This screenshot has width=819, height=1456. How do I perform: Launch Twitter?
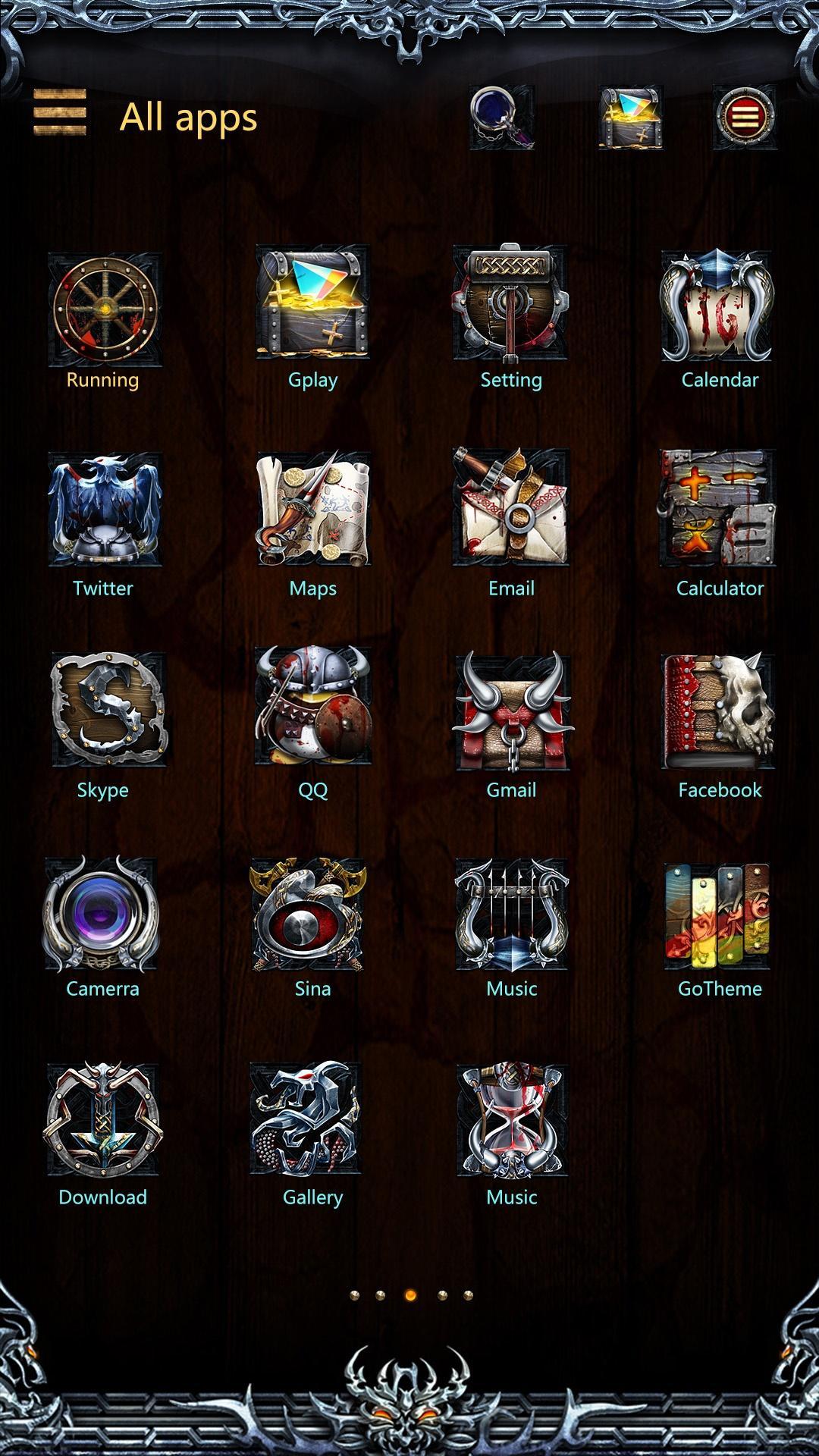[x=104, y=510]
